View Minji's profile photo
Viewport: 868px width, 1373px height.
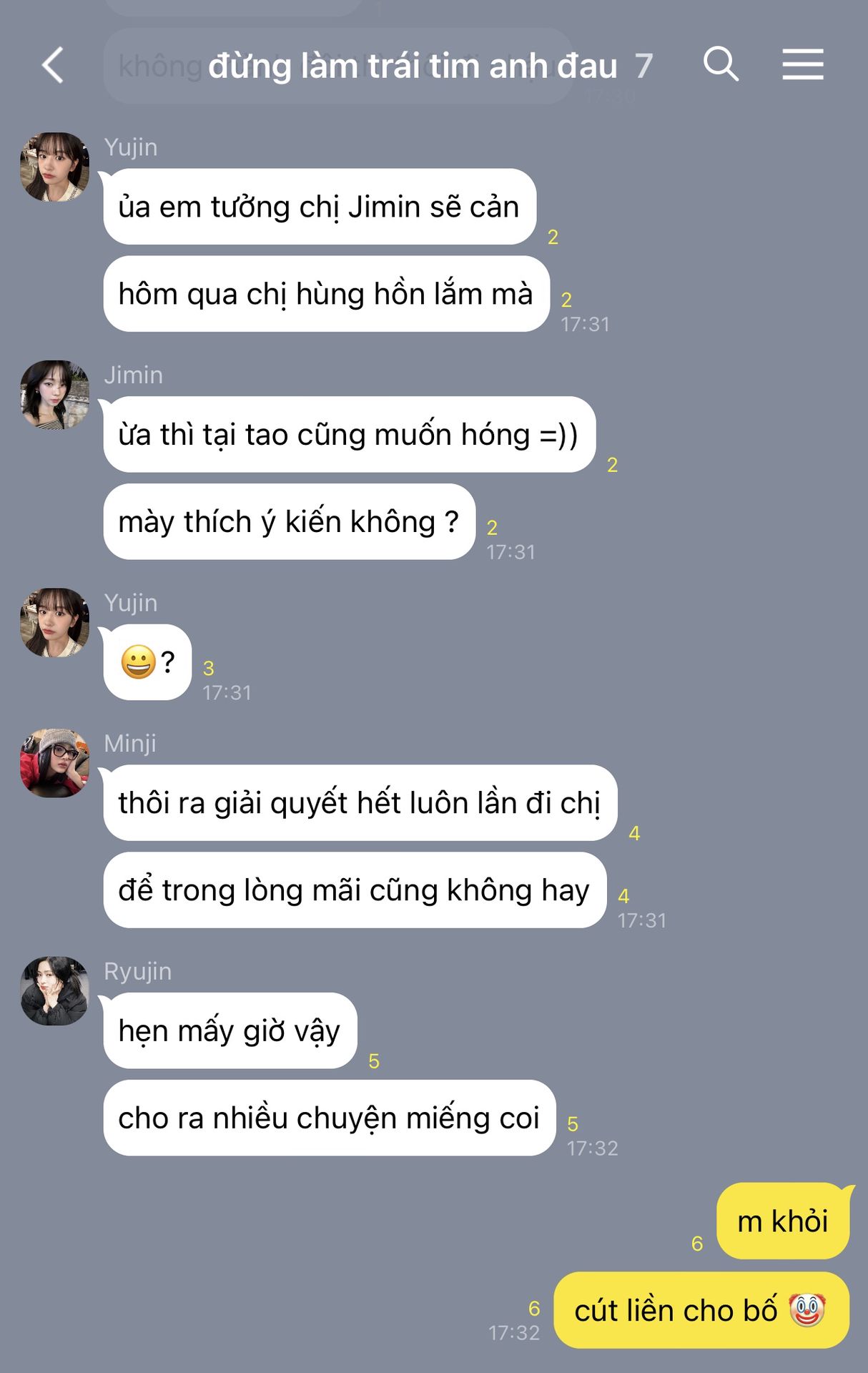coord(55,763)
